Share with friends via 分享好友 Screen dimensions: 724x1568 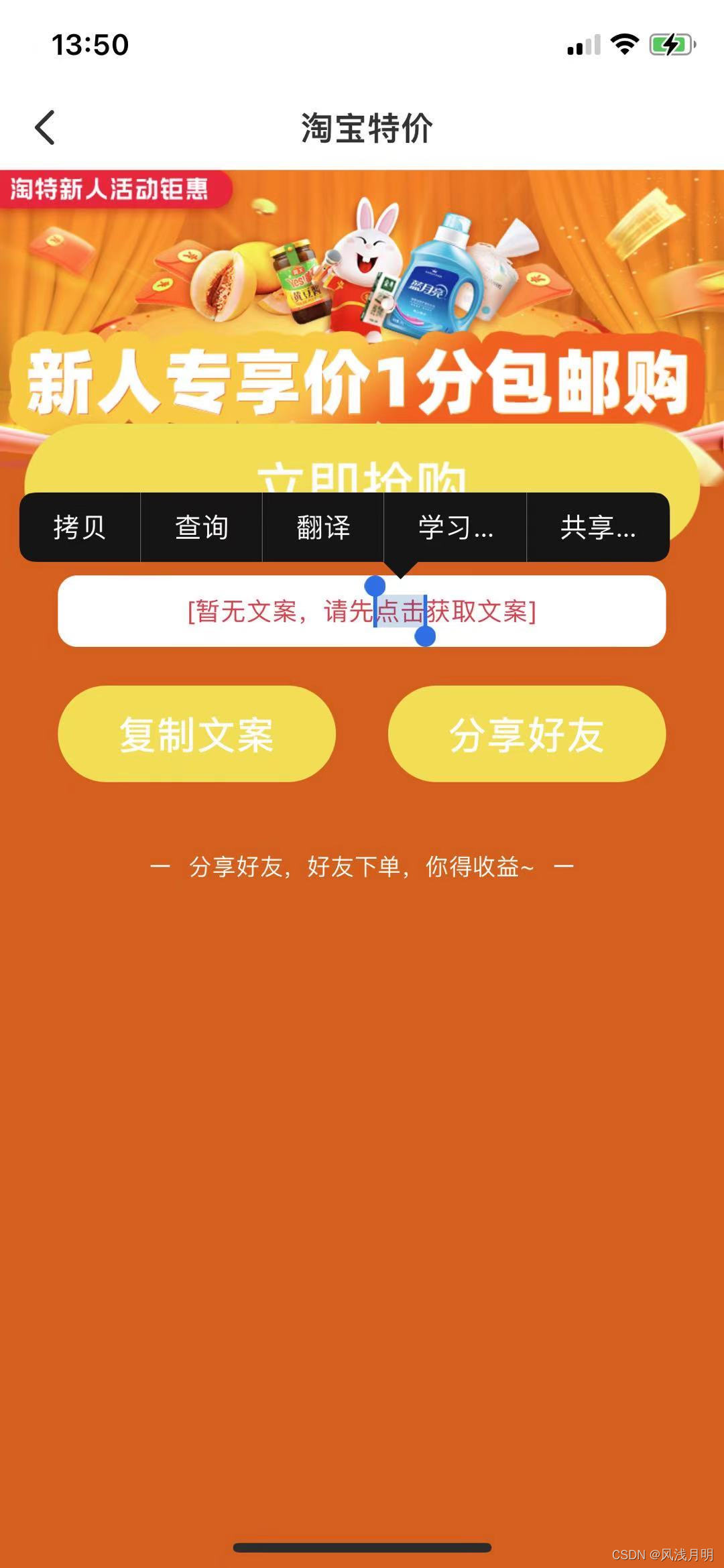coord(527,734)
